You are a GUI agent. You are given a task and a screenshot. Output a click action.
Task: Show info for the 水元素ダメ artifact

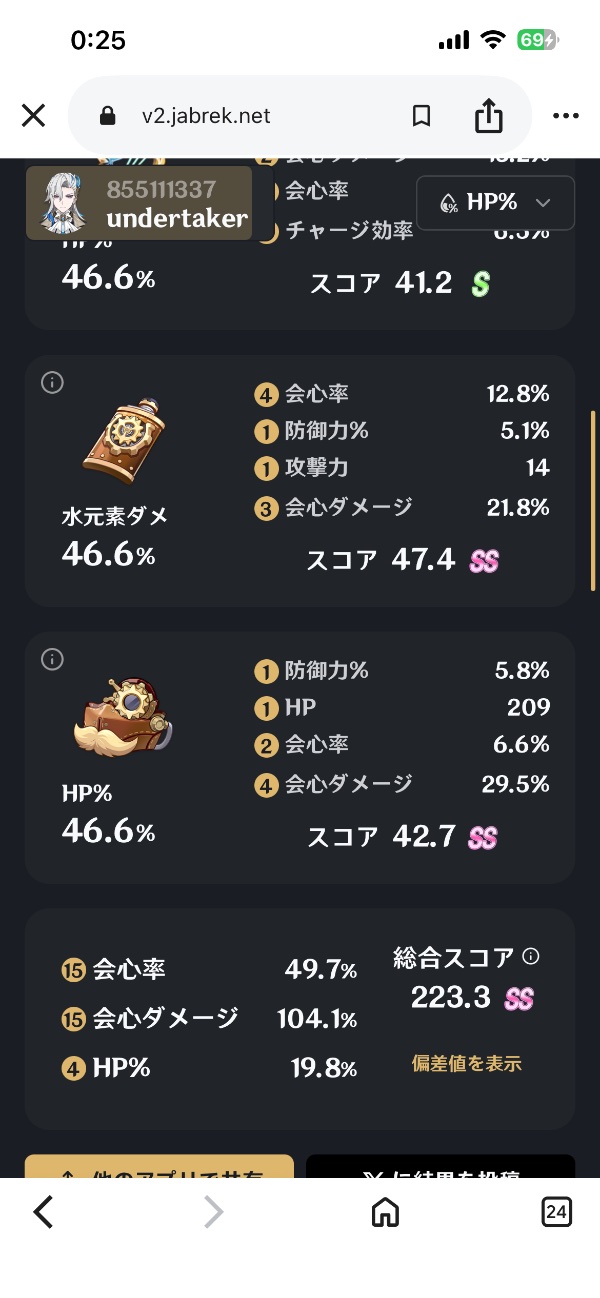click(x=52, y=383)
